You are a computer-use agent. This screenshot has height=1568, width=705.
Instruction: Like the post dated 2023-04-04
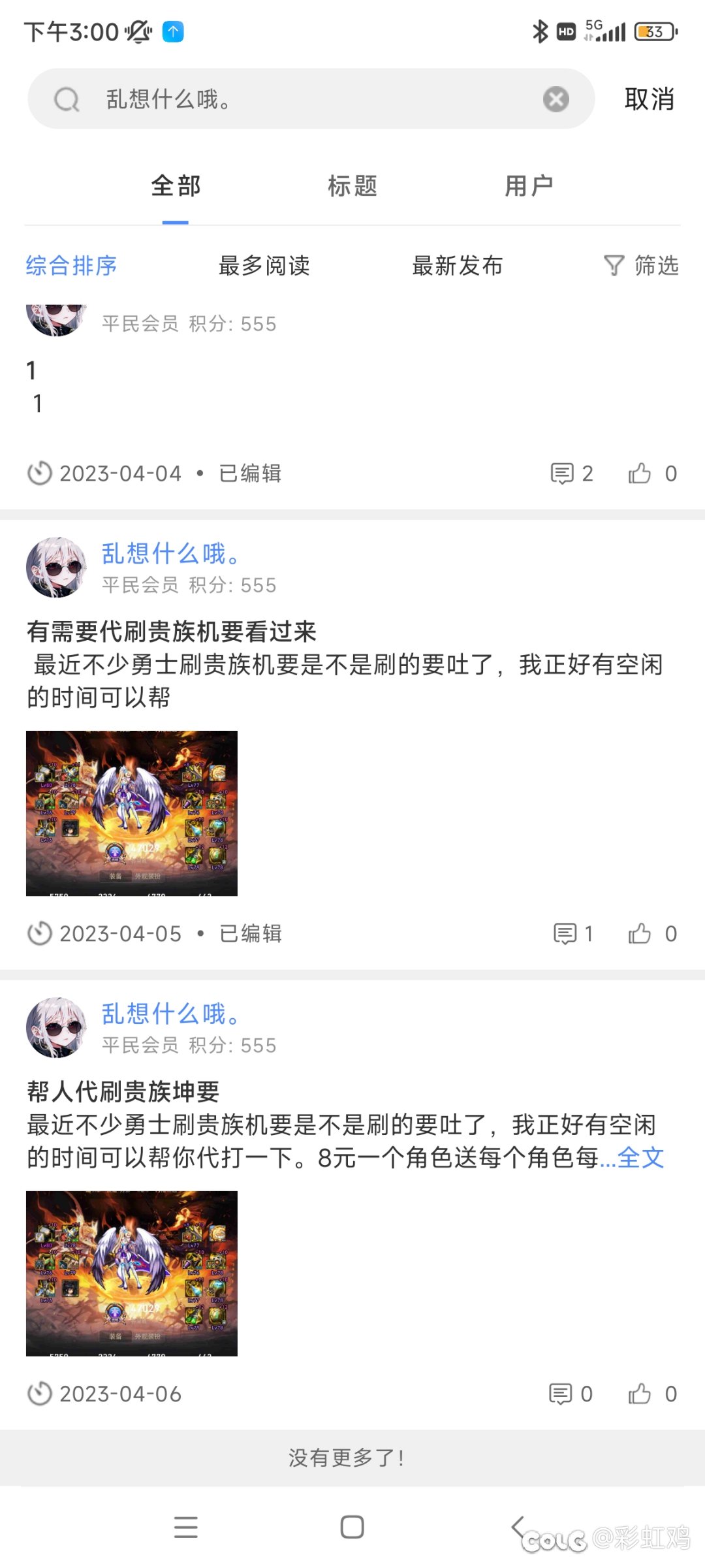coord(652,473)
